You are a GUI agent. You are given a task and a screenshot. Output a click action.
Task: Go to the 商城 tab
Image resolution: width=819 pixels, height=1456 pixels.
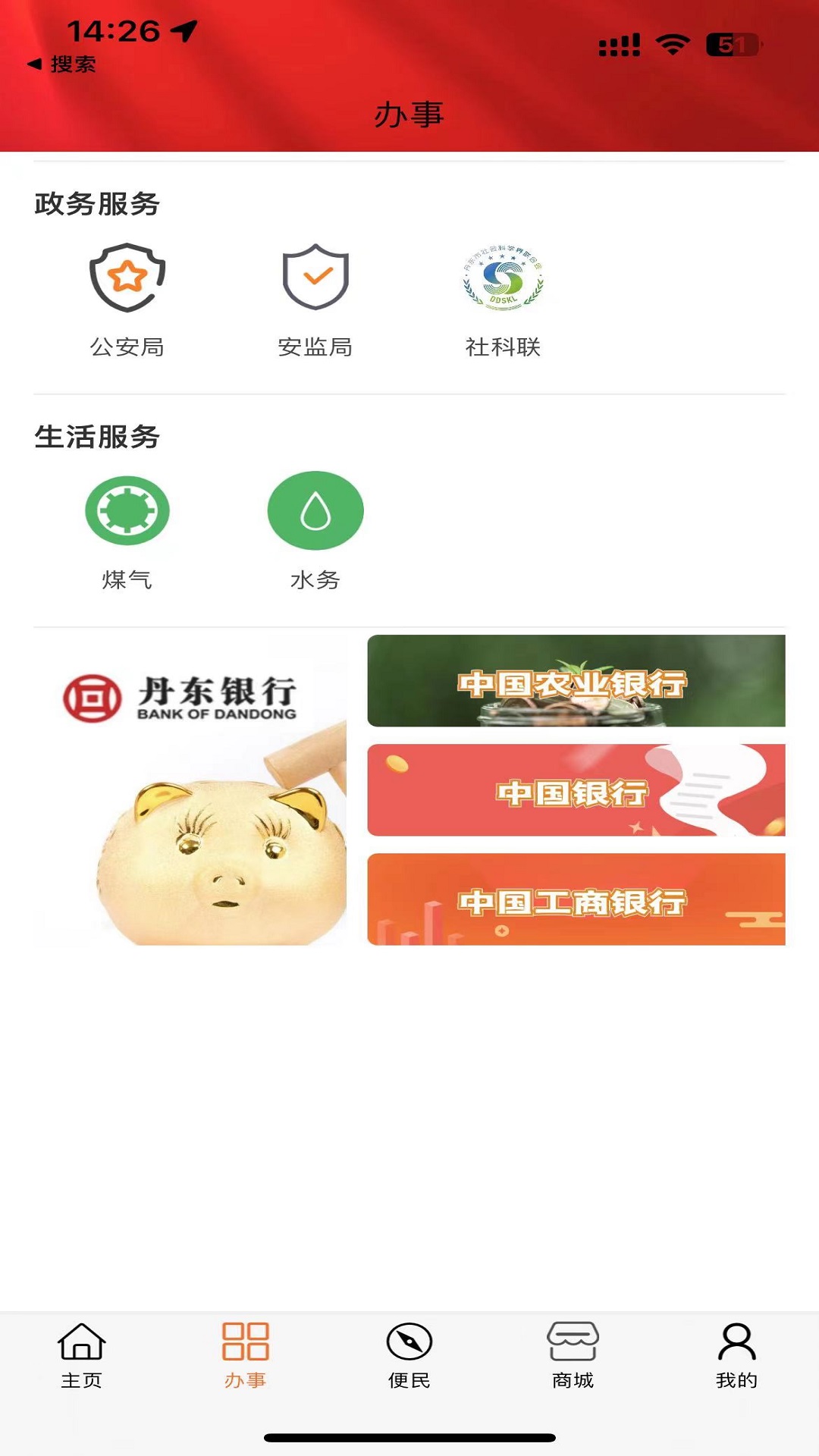click(x=573, y=1356)
